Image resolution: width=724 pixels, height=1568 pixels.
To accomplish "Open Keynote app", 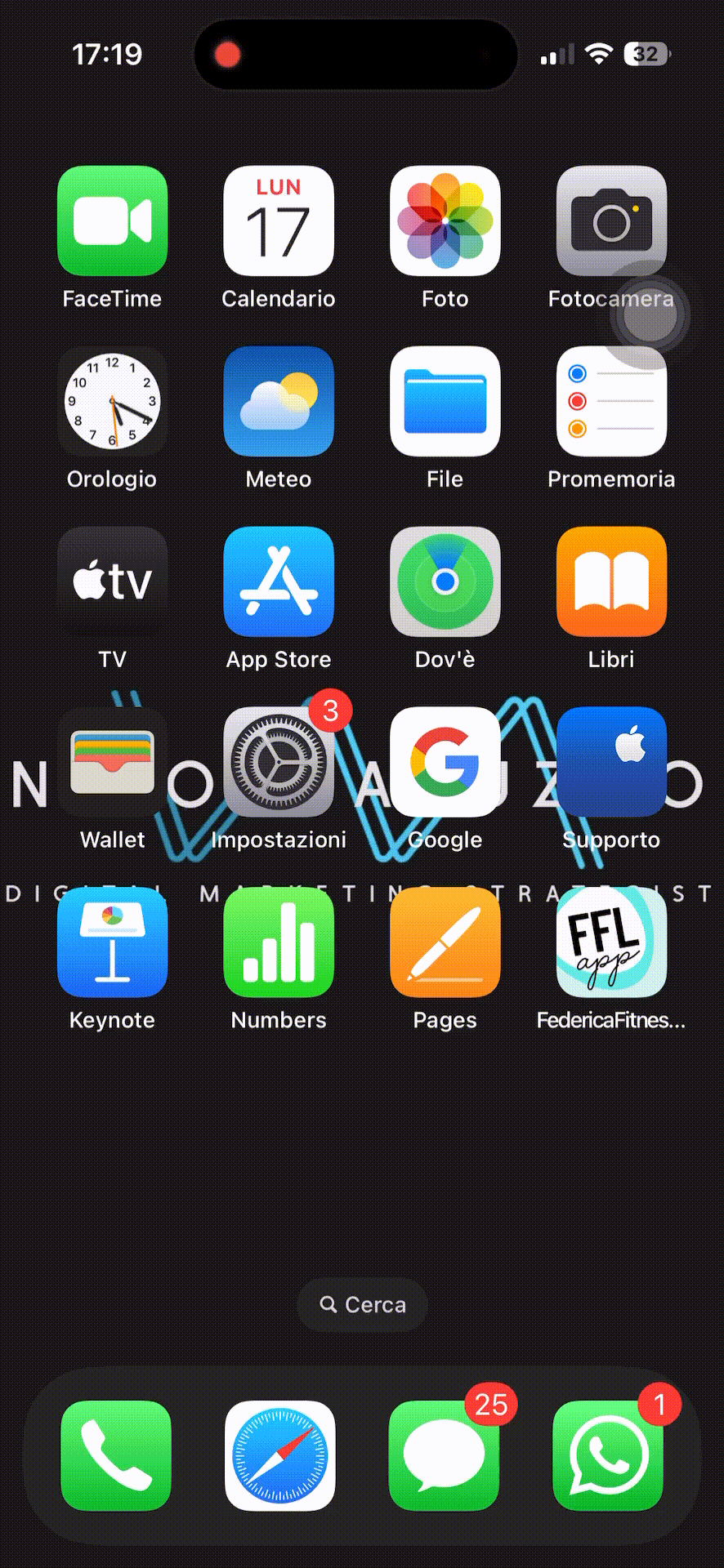I will (x=113, y=943).
